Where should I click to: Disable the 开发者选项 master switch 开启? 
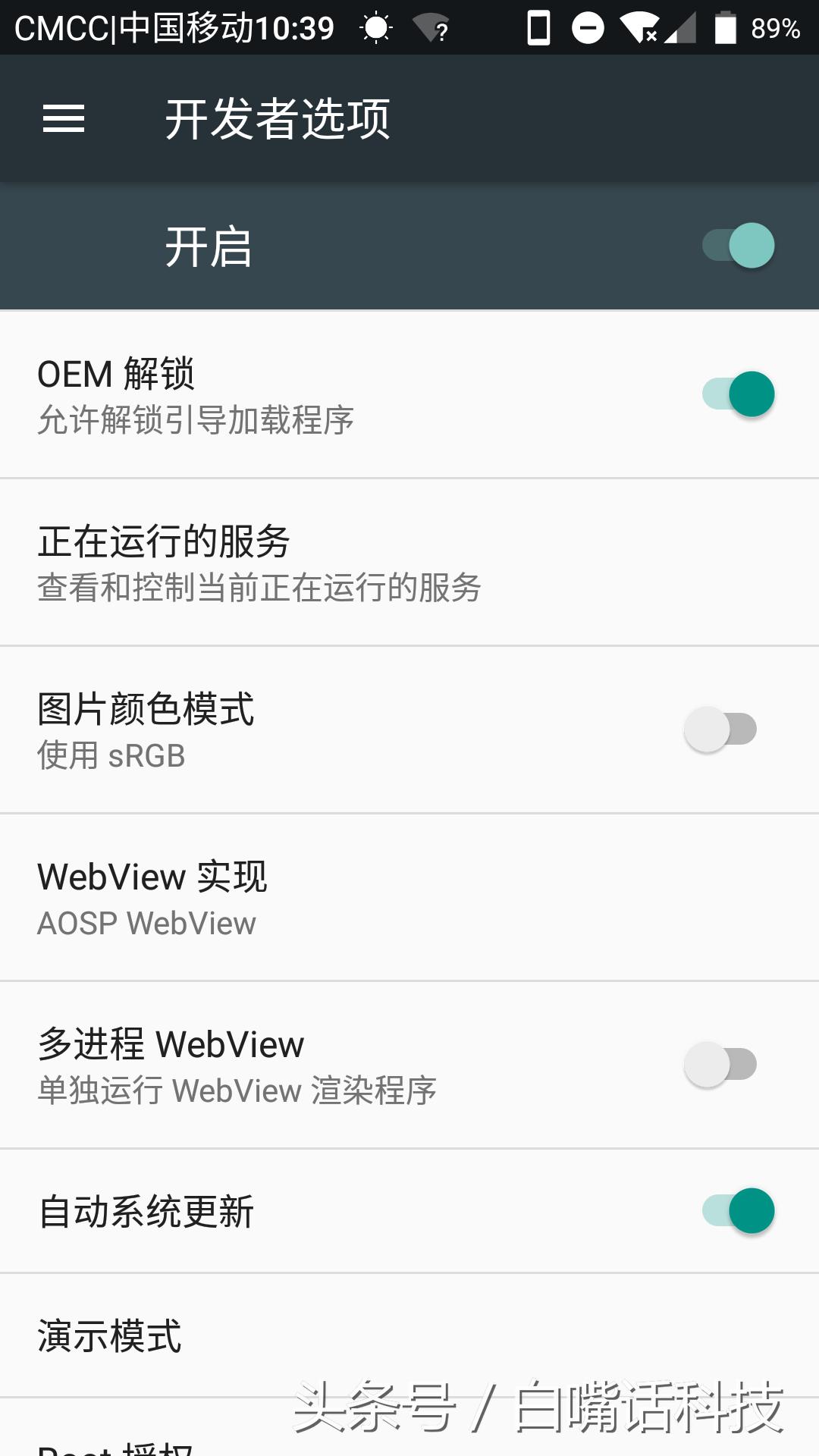point(737,246)
